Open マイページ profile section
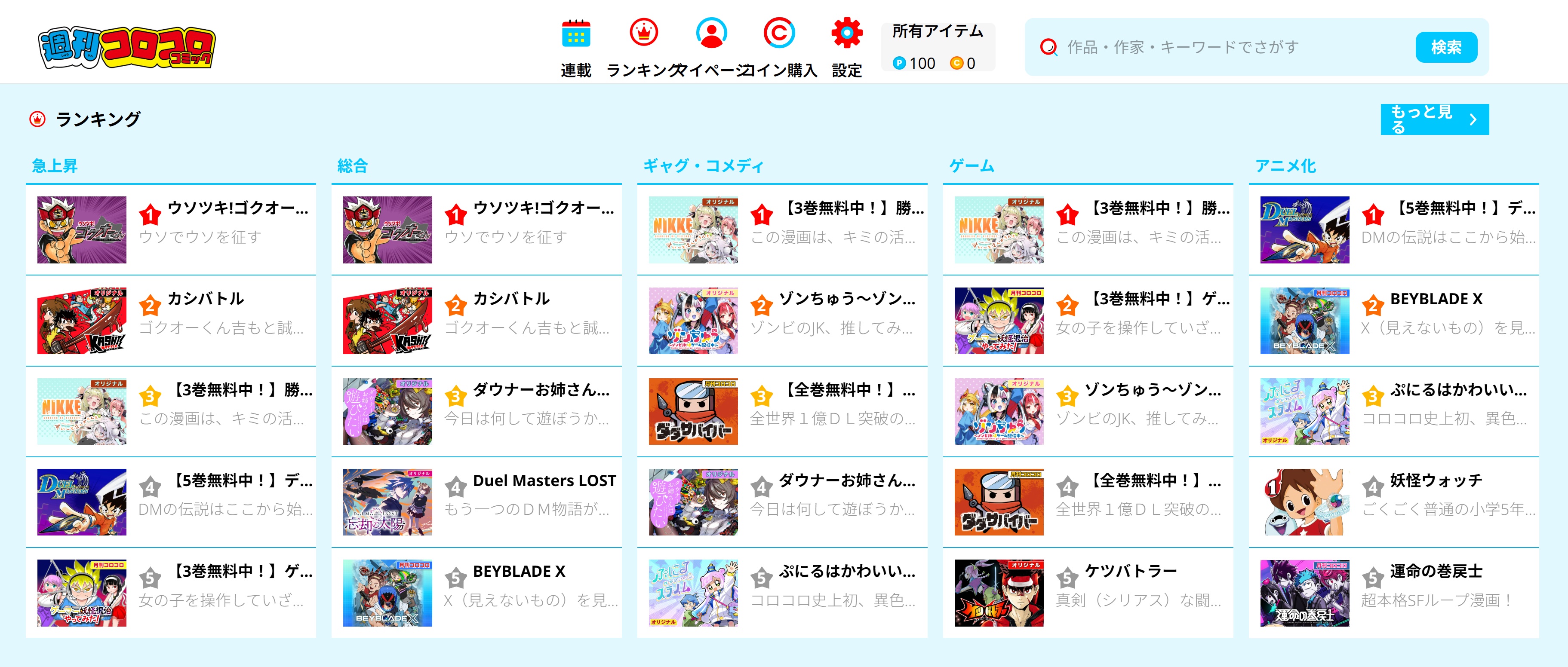 click(x=711, y=47)
